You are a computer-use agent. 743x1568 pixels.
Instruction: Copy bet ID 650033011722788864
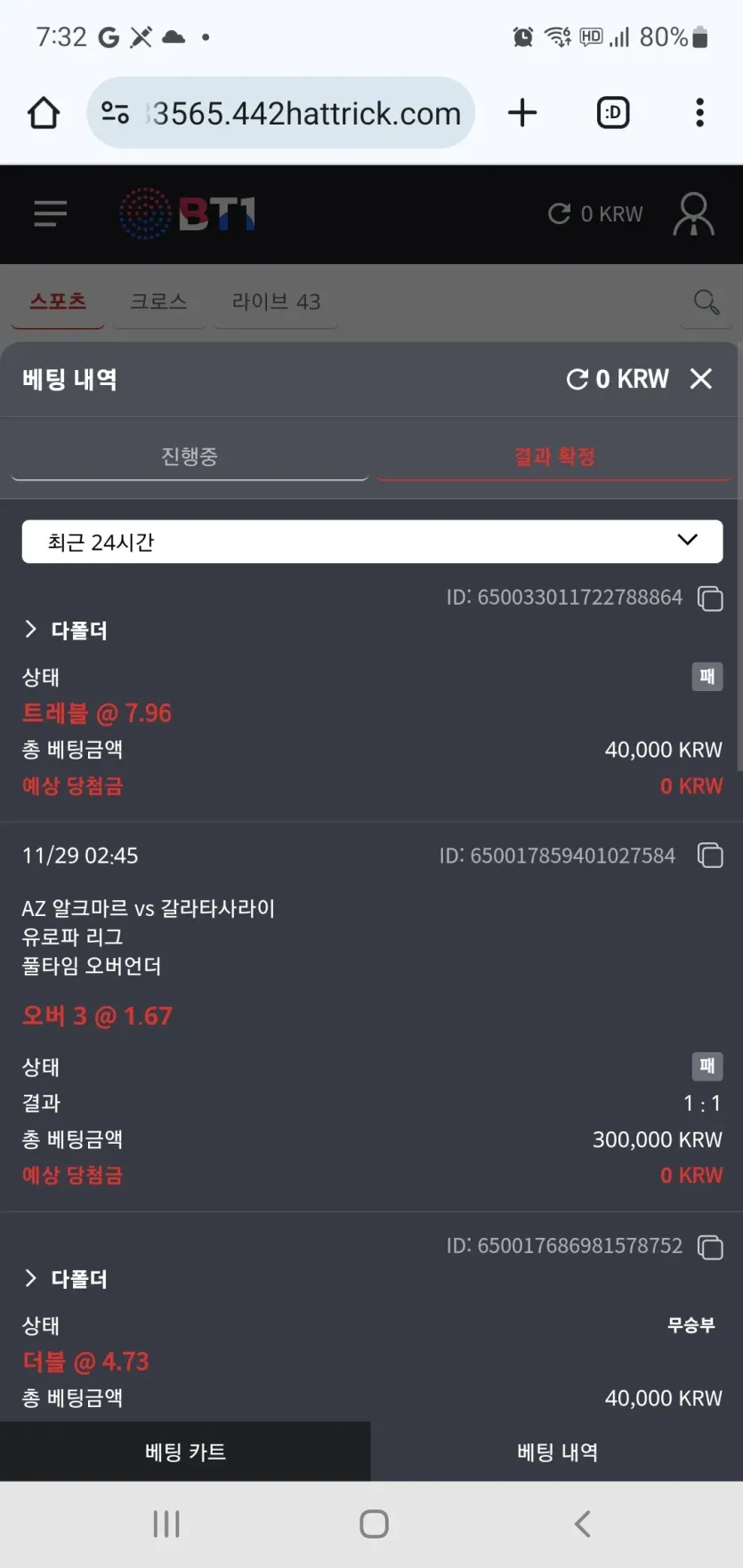pos(710,599)
